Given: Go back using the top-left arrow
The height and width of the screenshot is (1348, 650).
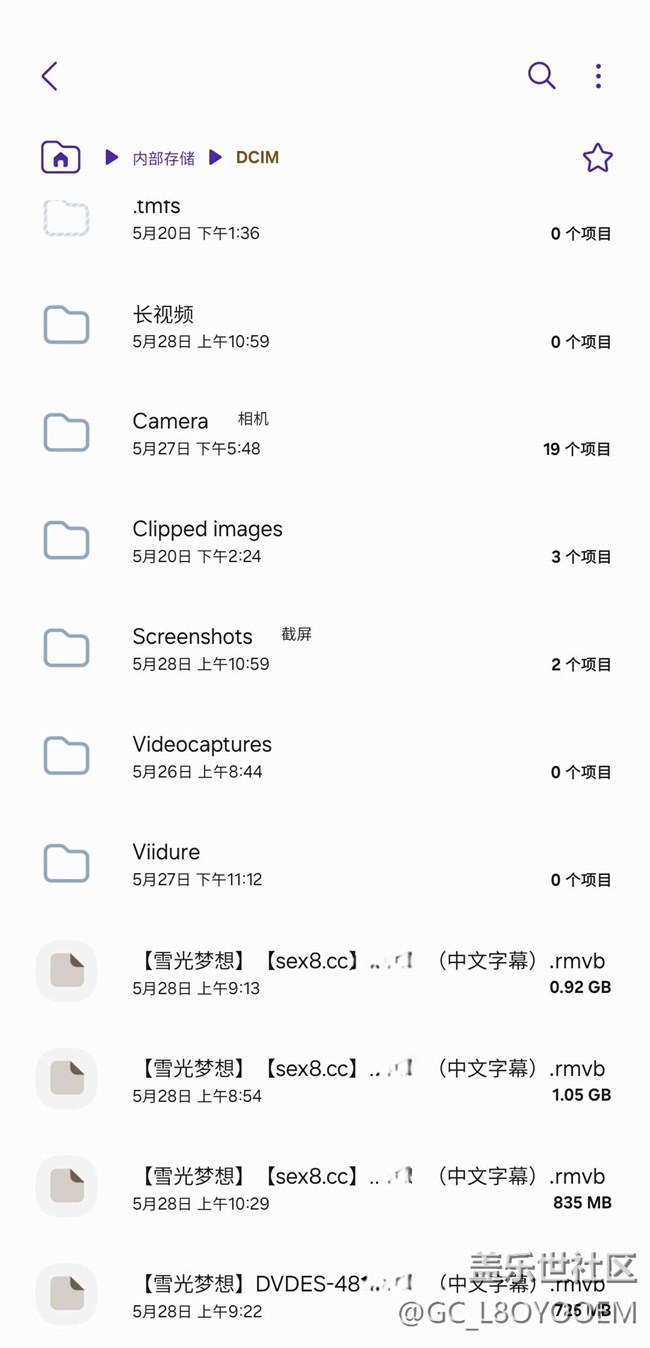Looking at the screenshot, I should tap(49, 76).
